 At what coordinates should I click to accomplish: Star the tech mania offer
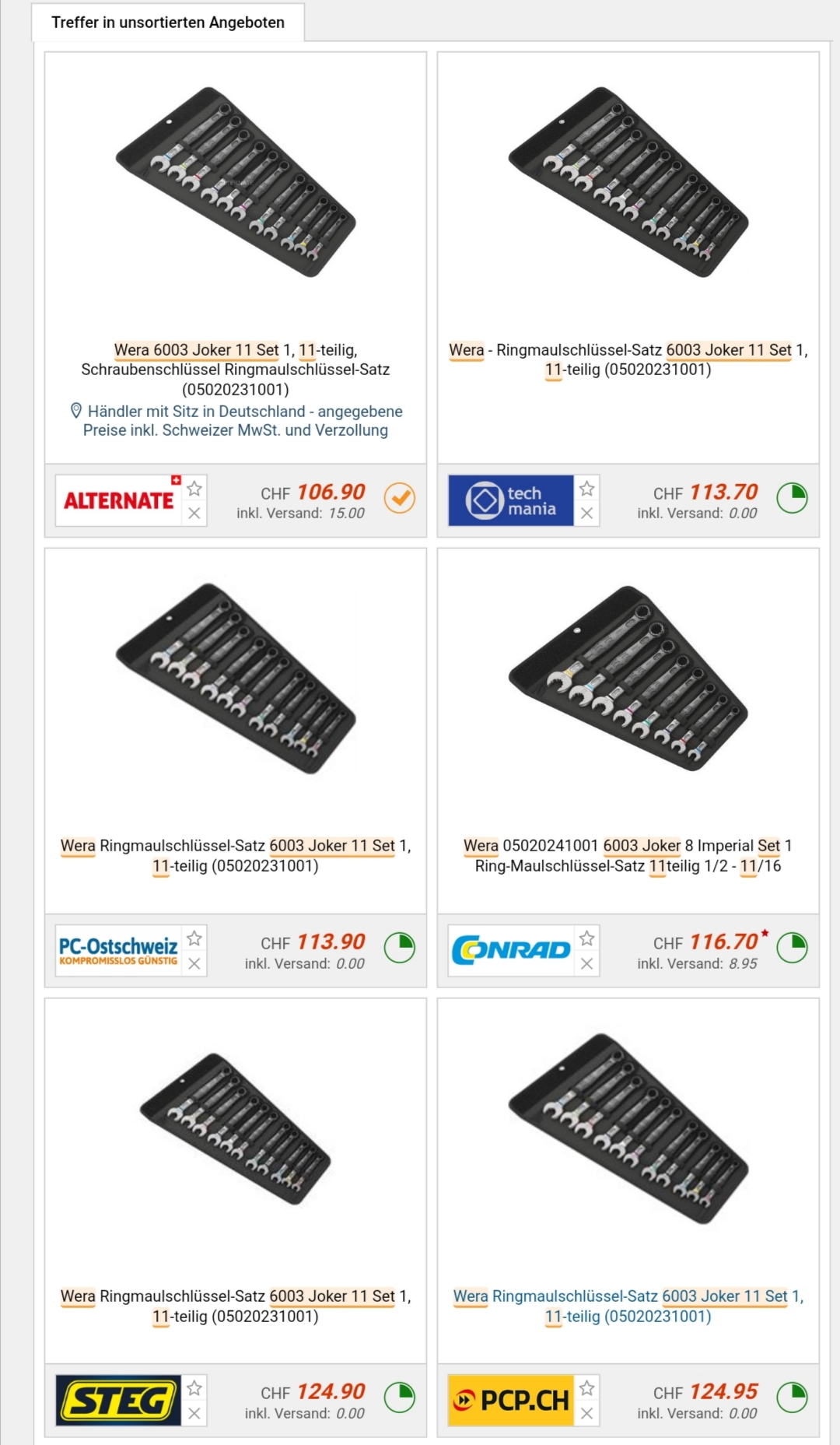tap(587, 489)
